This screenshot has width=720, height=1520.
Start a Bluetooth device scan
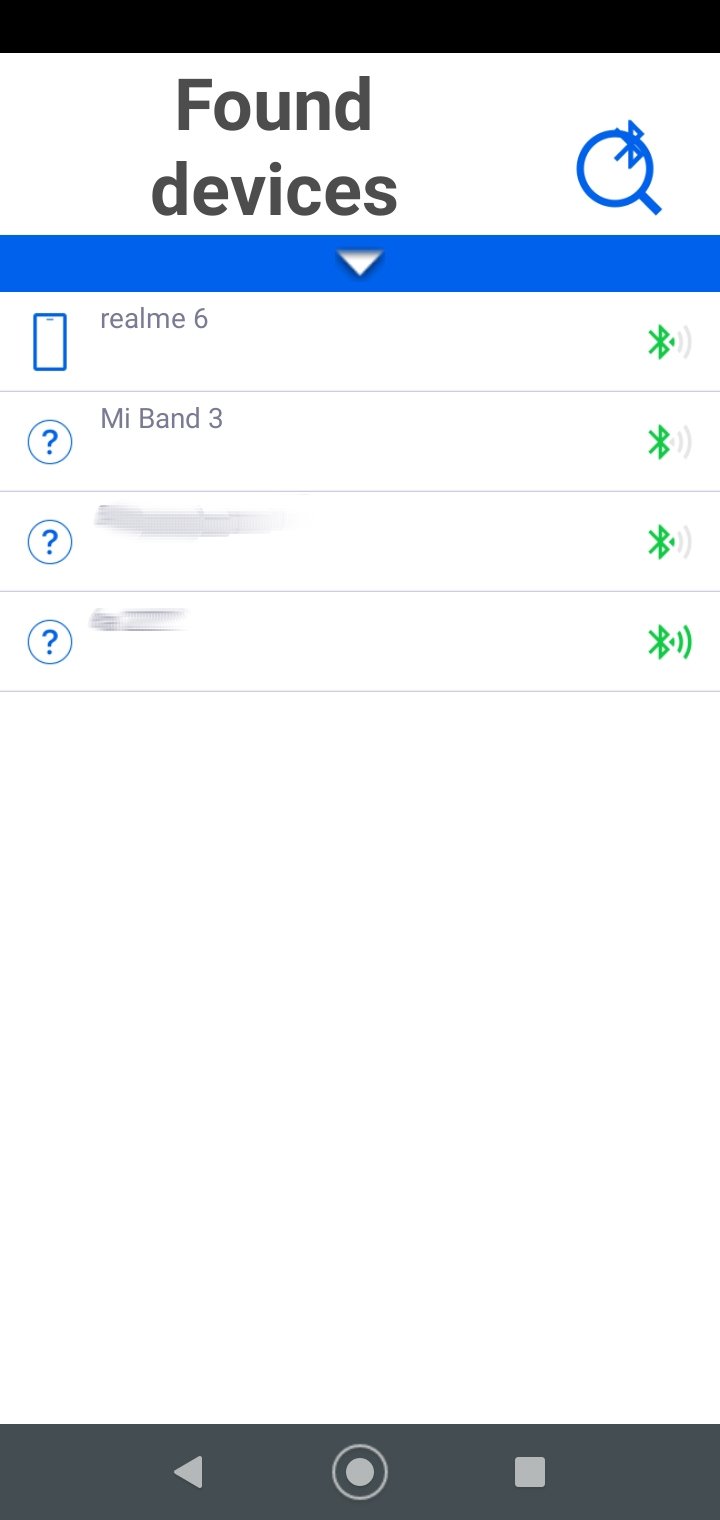619,168
